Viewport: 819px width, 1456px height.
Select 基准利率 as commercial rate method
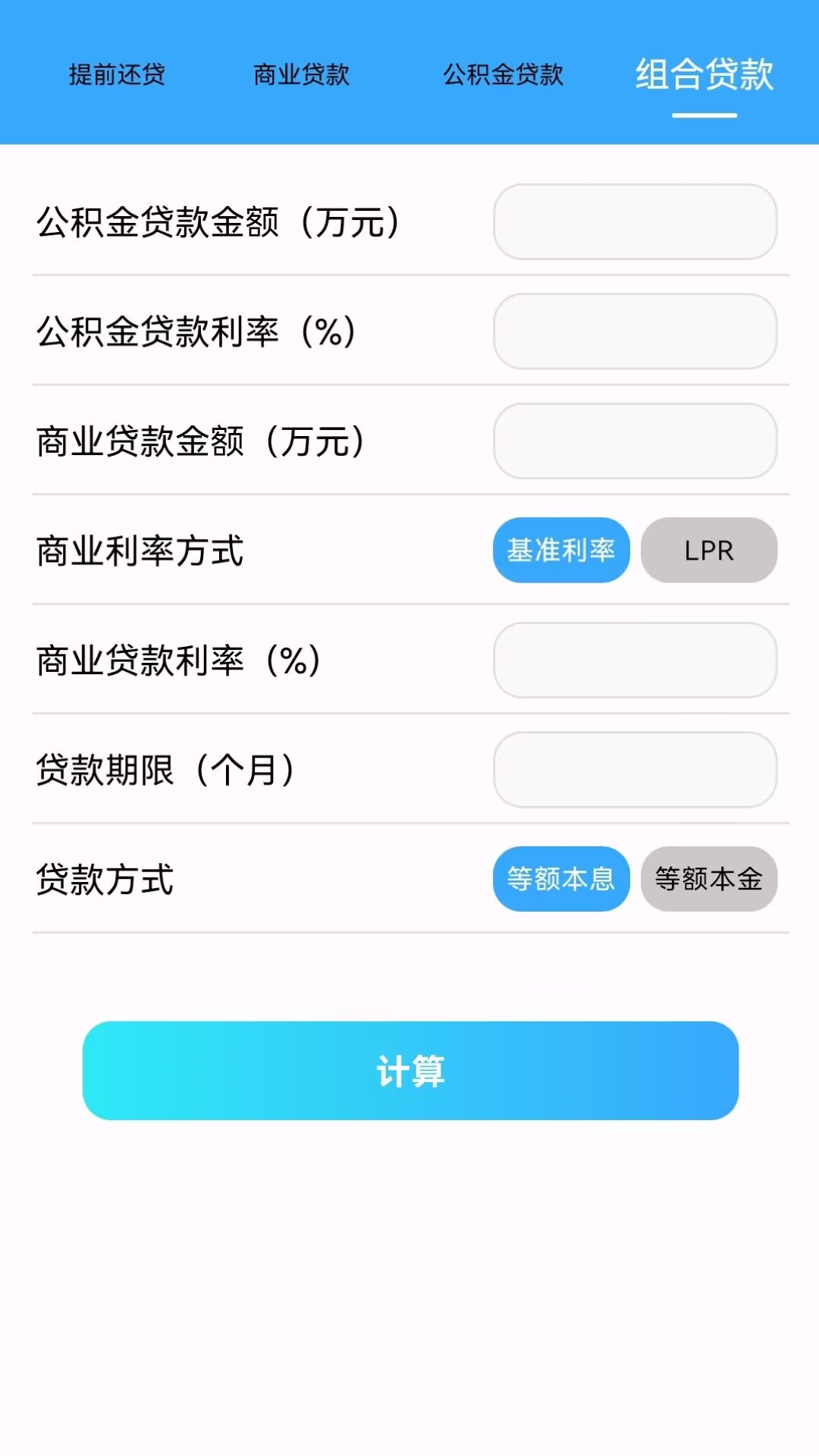coord(561,551)
